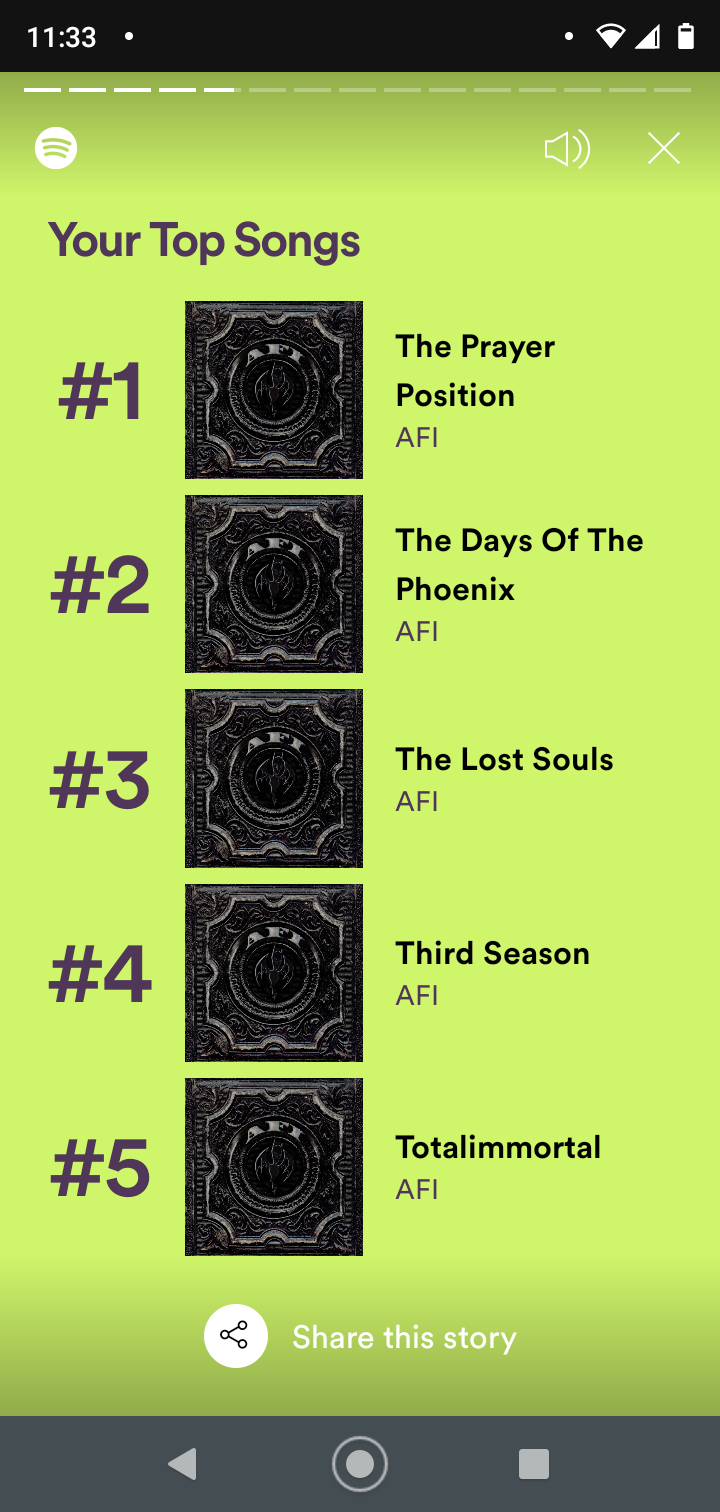The width and height of the screenshot is (720, 1512).
Task: Tap Share this story
Action: point(360,1337)
